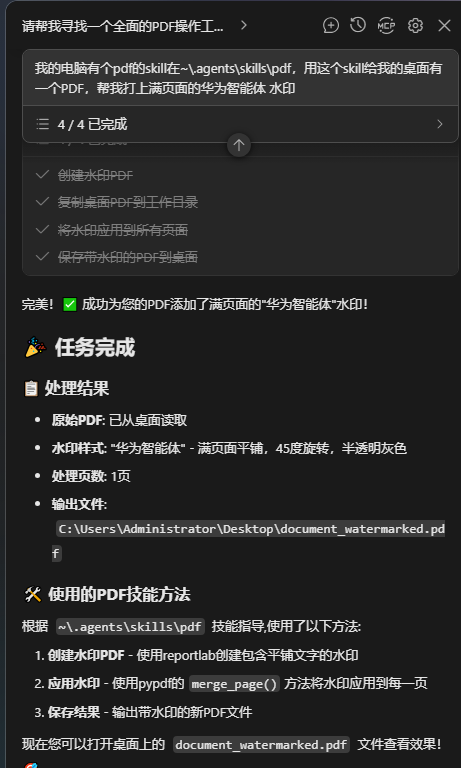The image size is (461, 768).
Task: Tap the scroll-up arrow button
Action: click(239, 145)
